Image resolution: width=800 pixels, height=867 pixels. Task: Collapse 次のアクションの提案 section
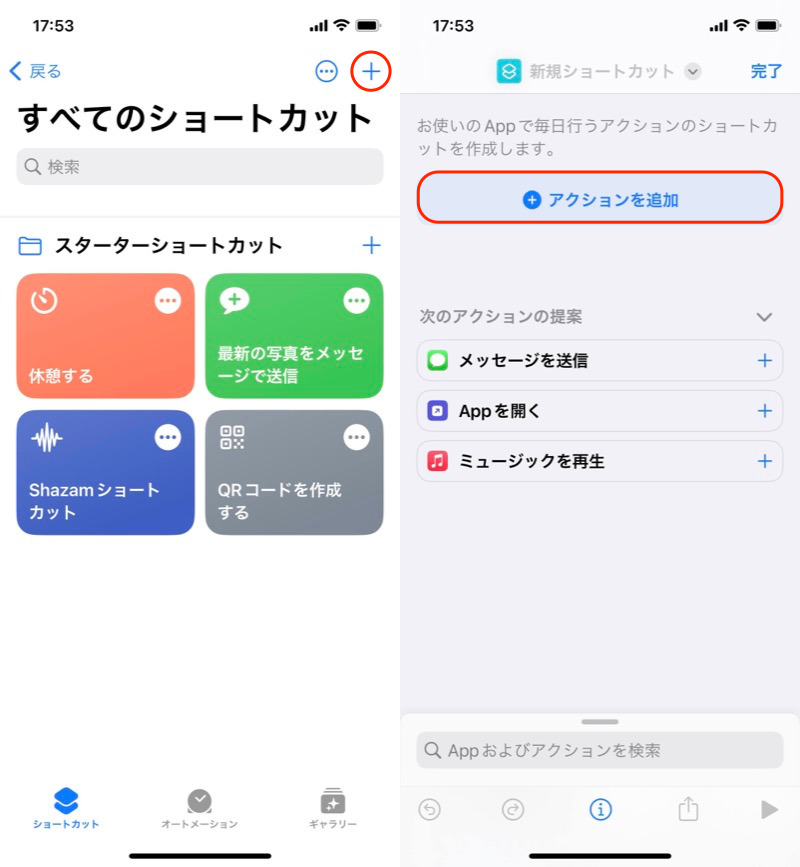coord(764,317)
